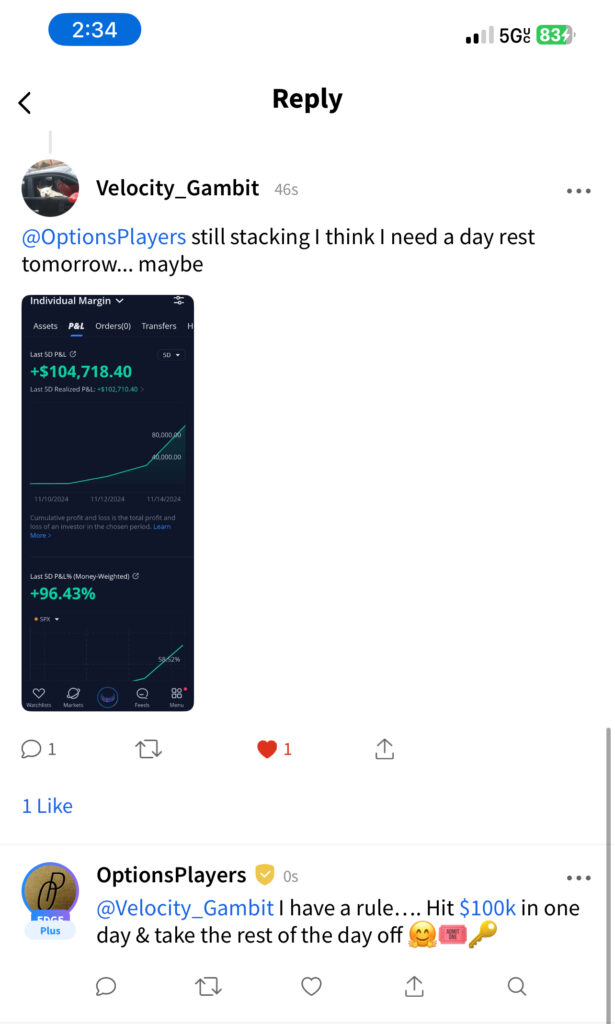615x1024 pixels.
Task: Share Velocity_Gambit's post
Action: [x=384, y=748]
